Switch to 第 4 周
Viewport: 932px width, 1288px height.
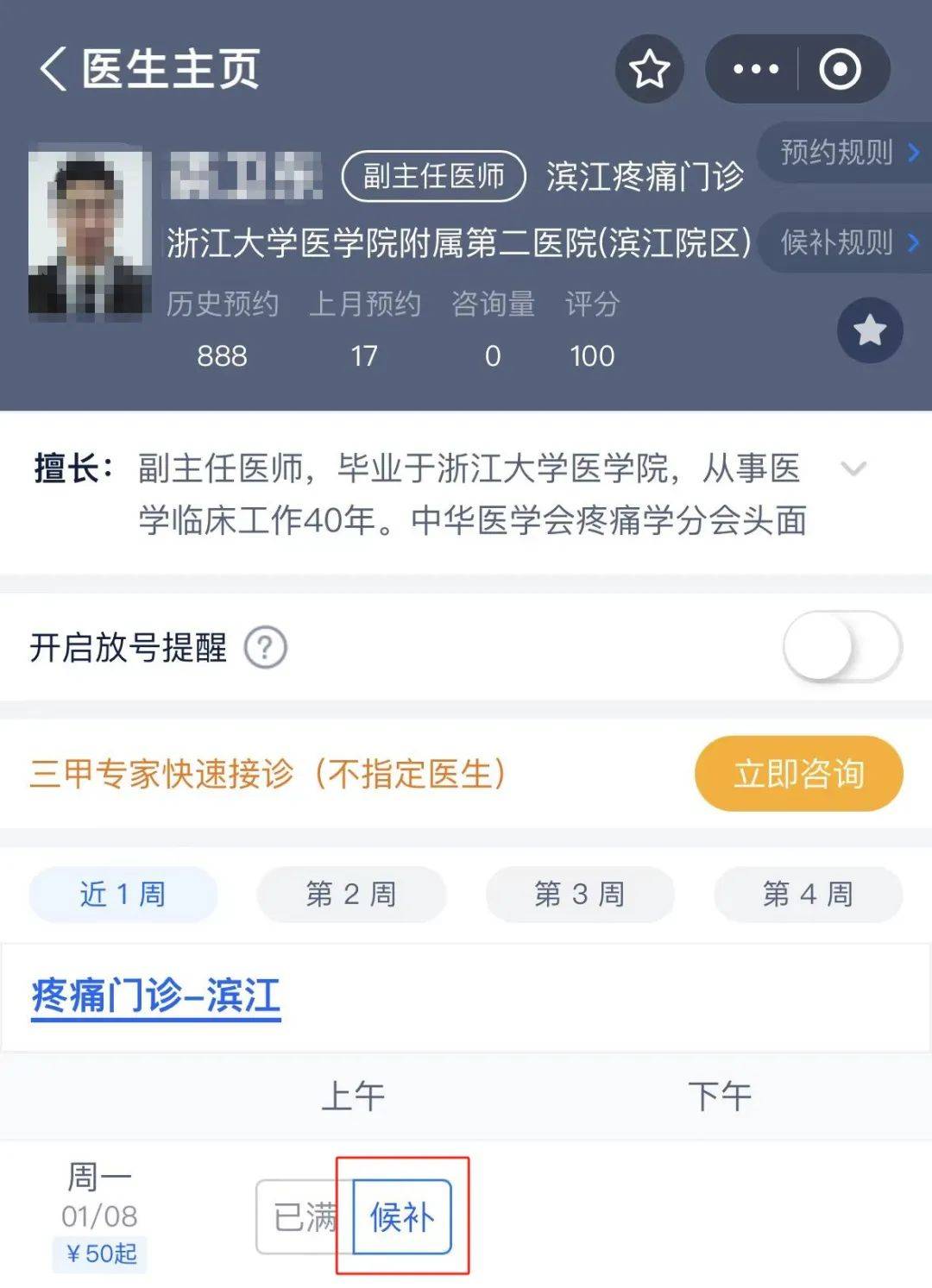[808, 894]
